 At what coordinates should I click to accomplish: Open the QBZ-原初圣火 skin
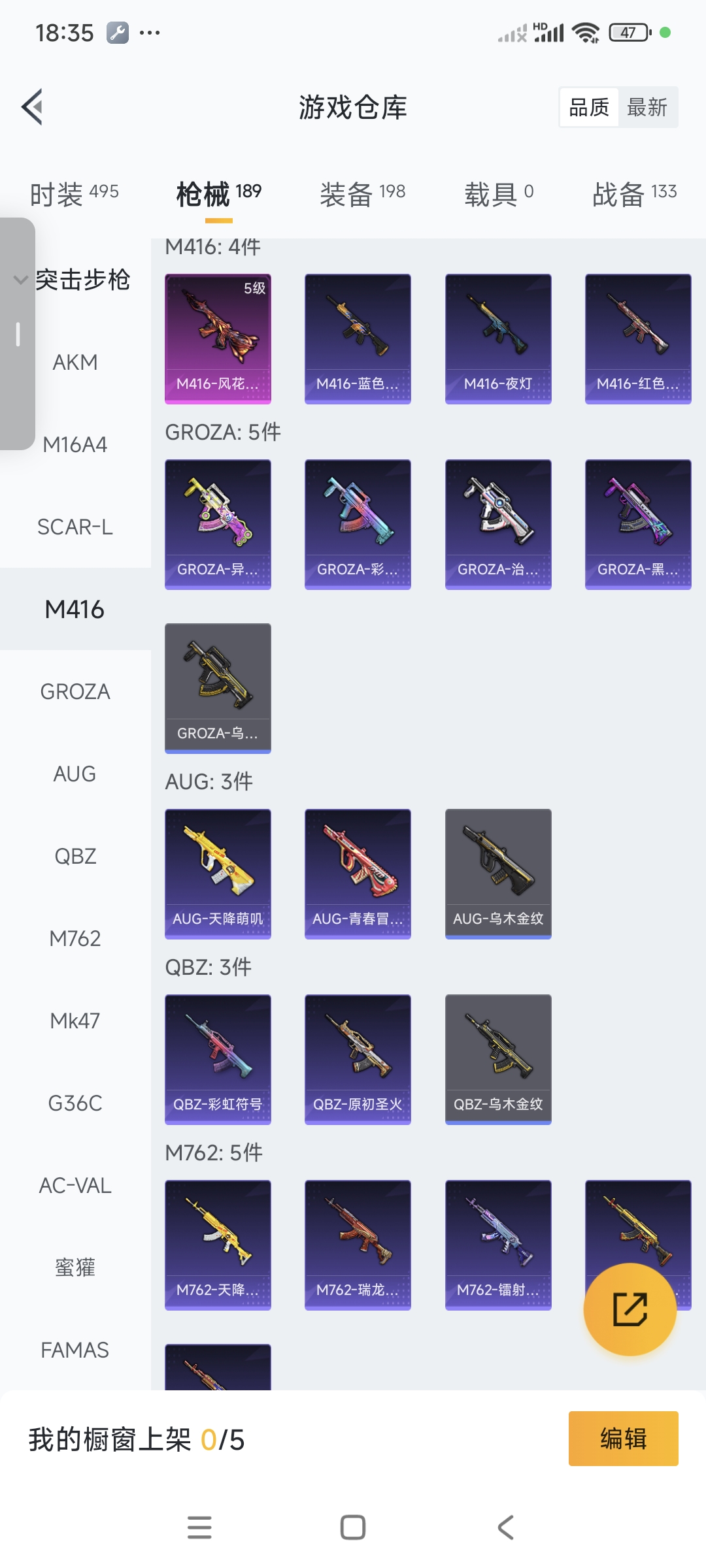click(358, 1059)
